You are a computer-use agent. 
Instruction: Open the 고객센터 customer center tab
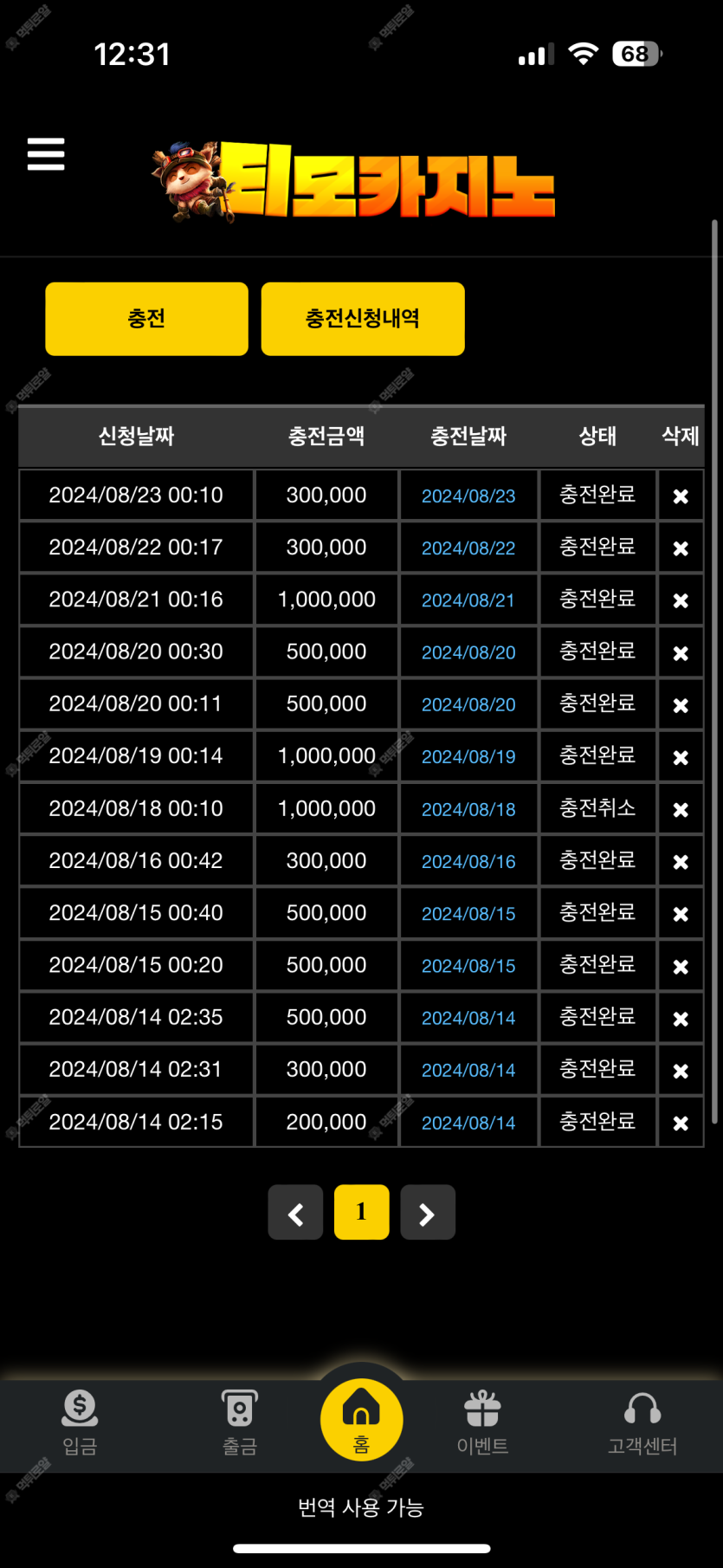[642, 1422]
